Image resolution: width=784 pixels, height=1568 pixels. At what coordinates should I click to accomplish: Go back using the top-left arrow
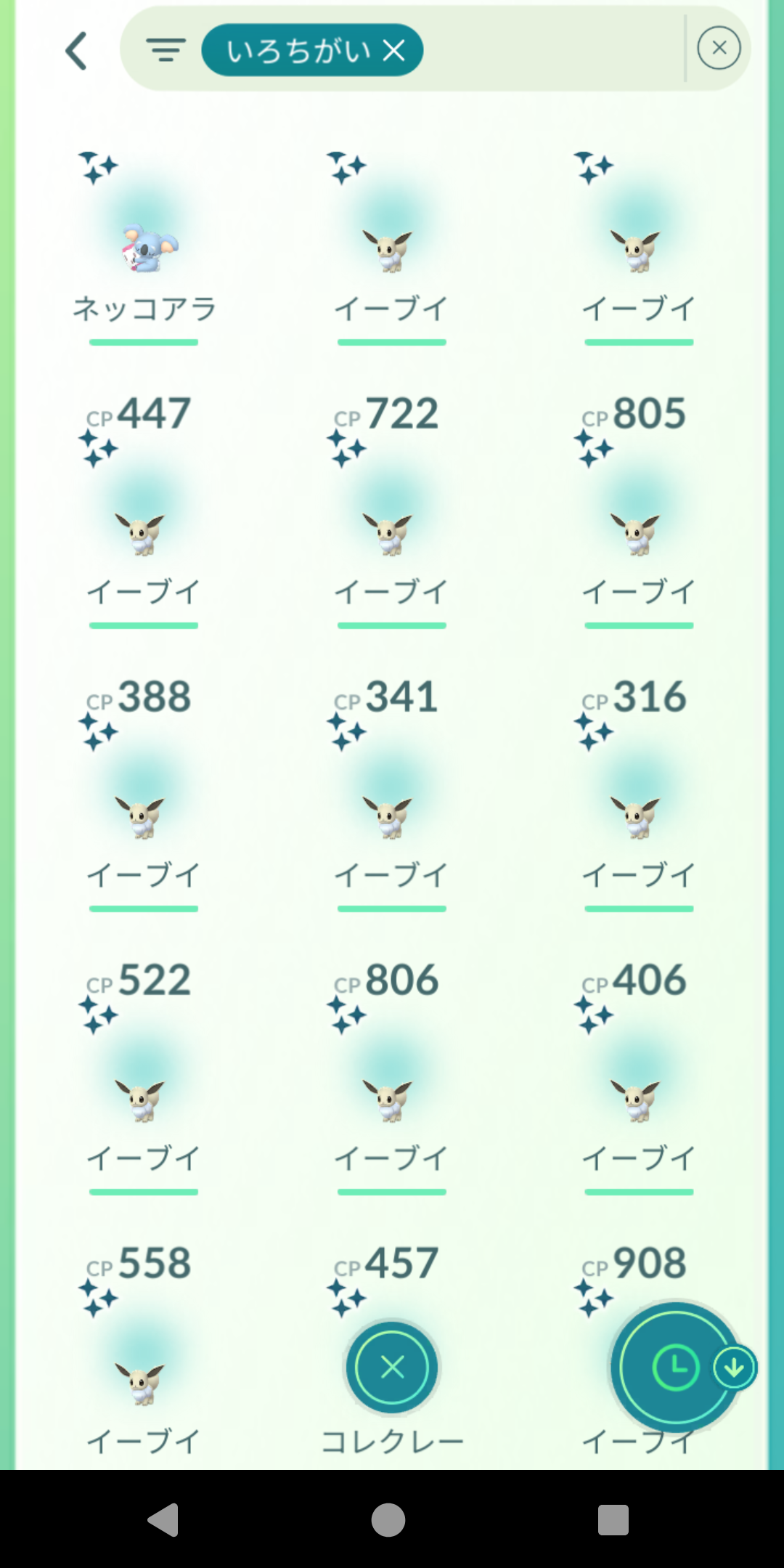click(77, 51)
